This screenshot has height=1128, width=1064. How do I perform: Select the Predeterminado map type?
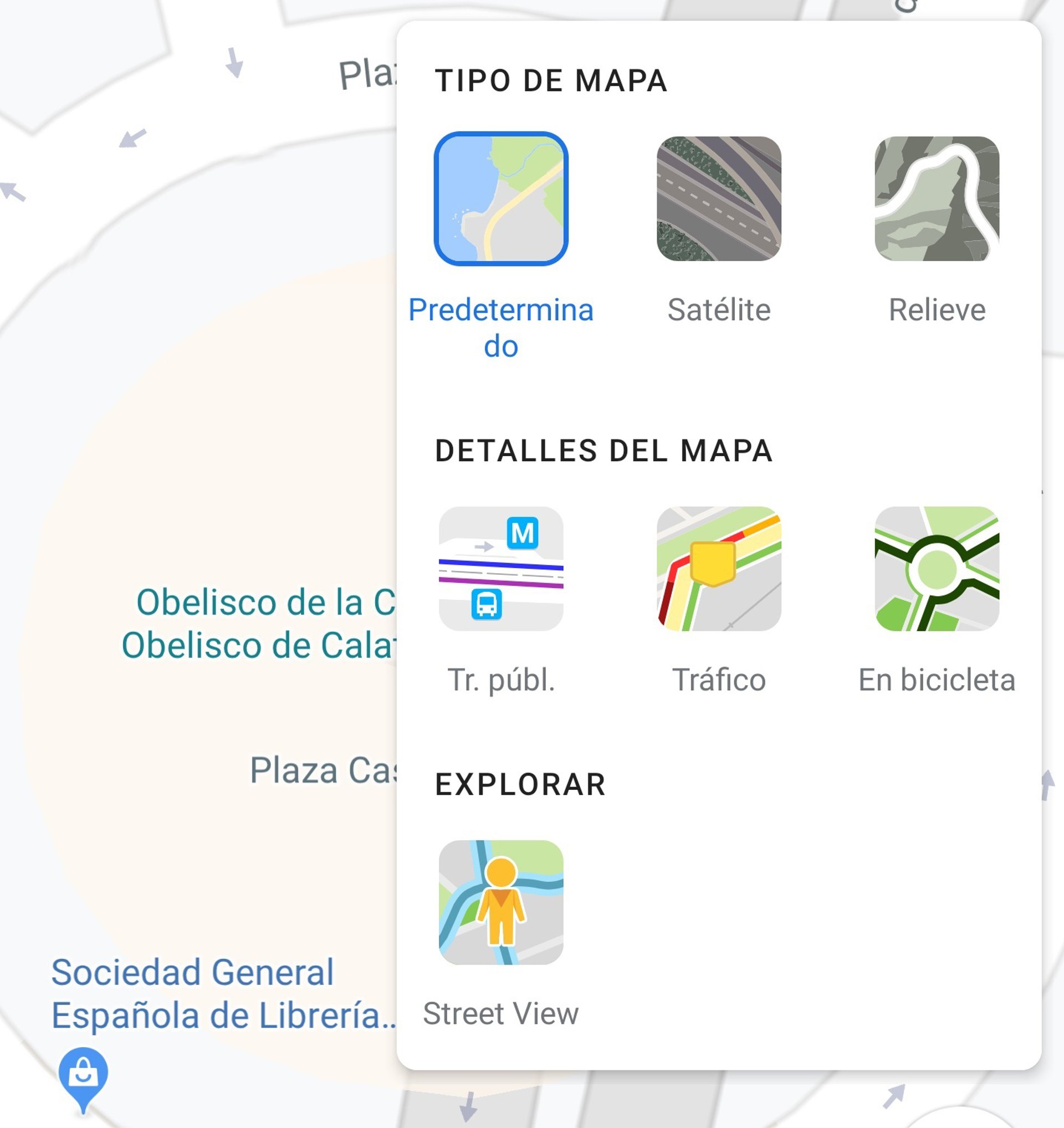coord(501,199)
